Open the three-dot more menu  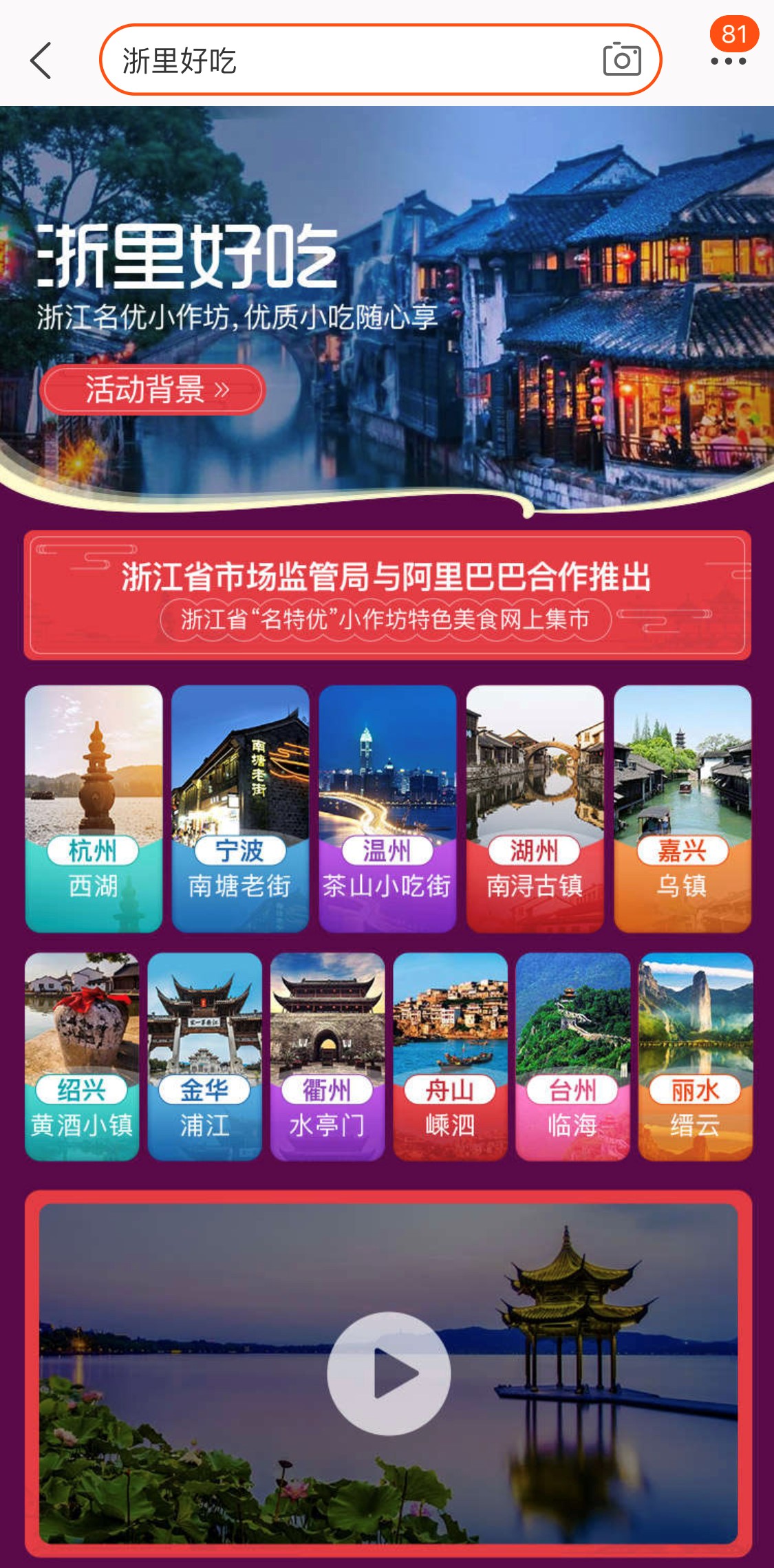(x=729, y=61)
